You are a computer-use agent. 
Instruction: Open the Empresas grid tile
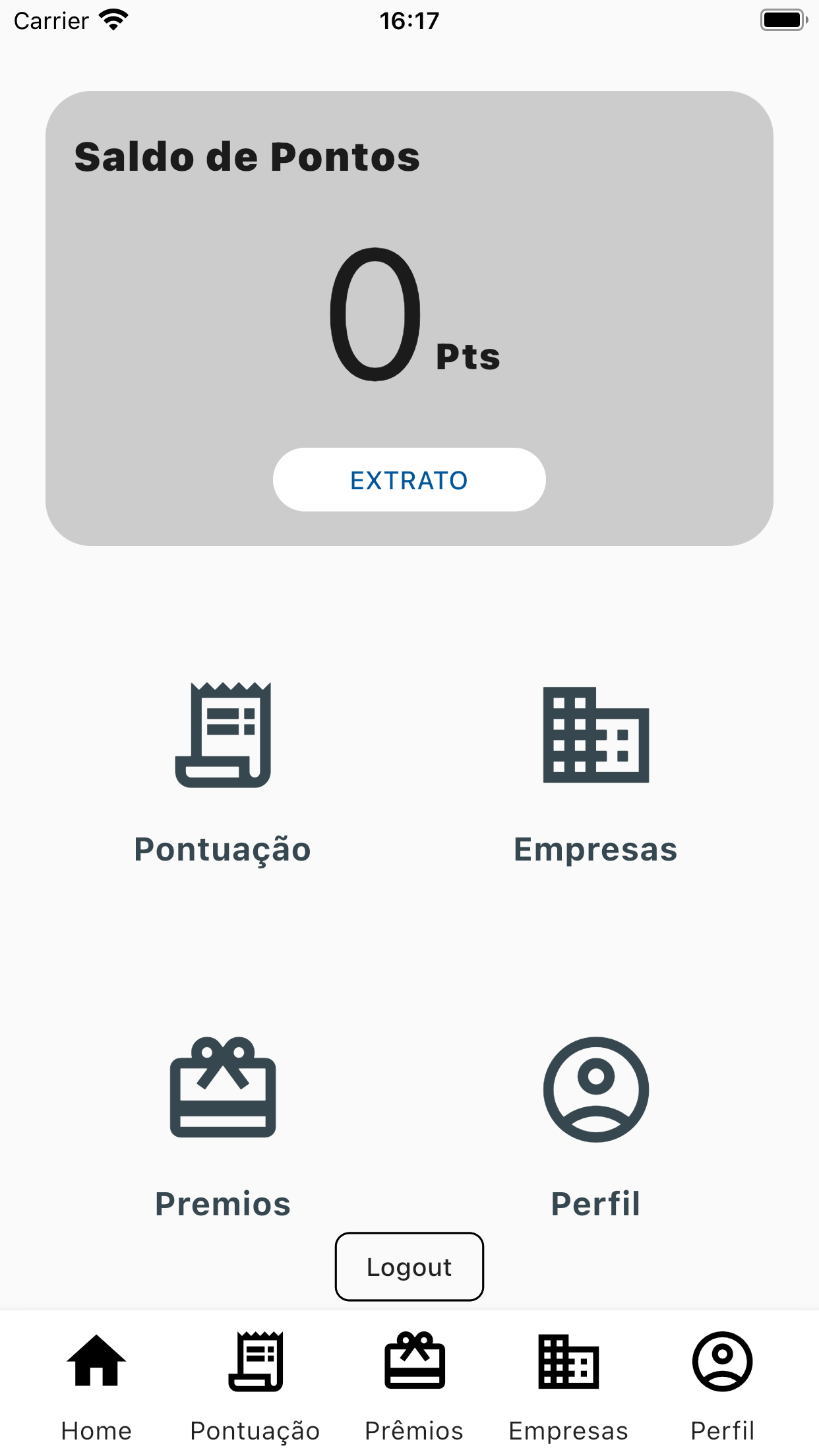point(595,772)
